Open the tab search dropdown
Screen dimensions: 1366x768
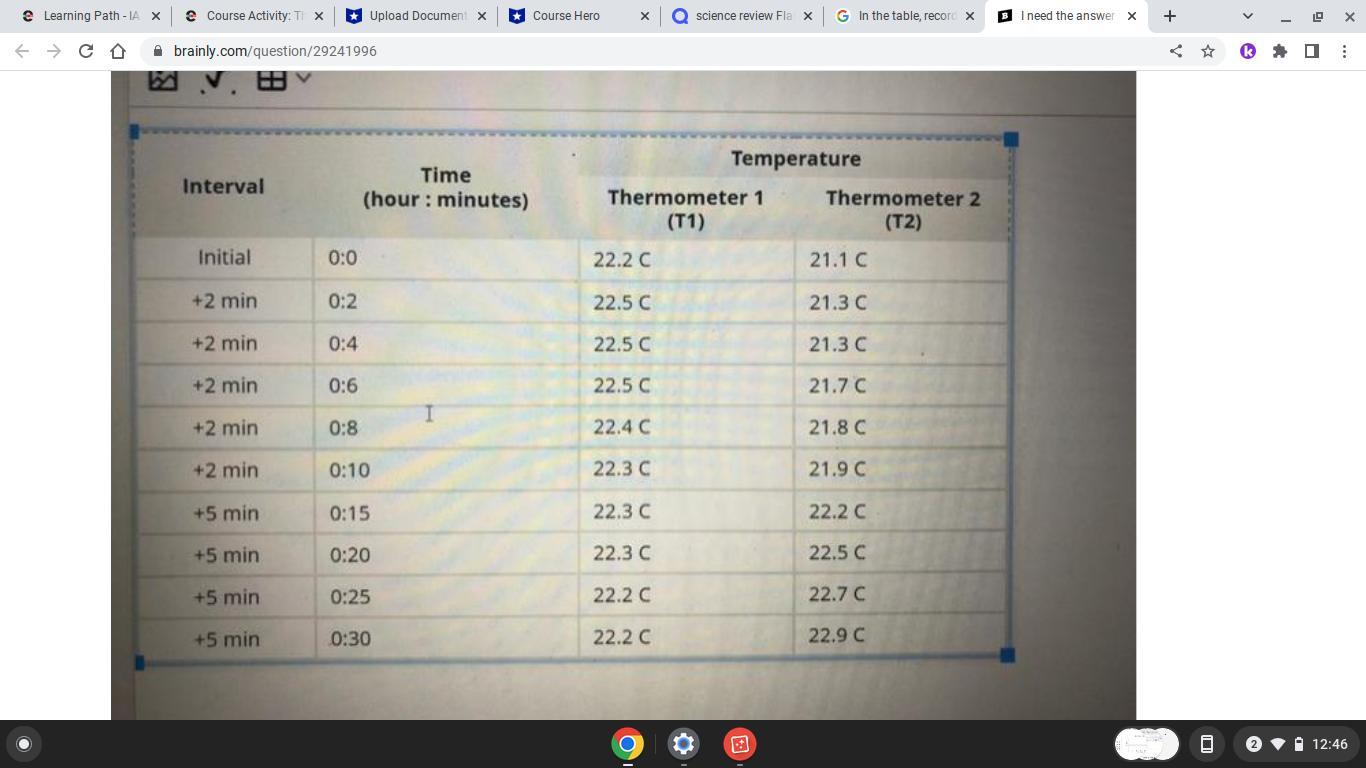[x=1247, y=16]
